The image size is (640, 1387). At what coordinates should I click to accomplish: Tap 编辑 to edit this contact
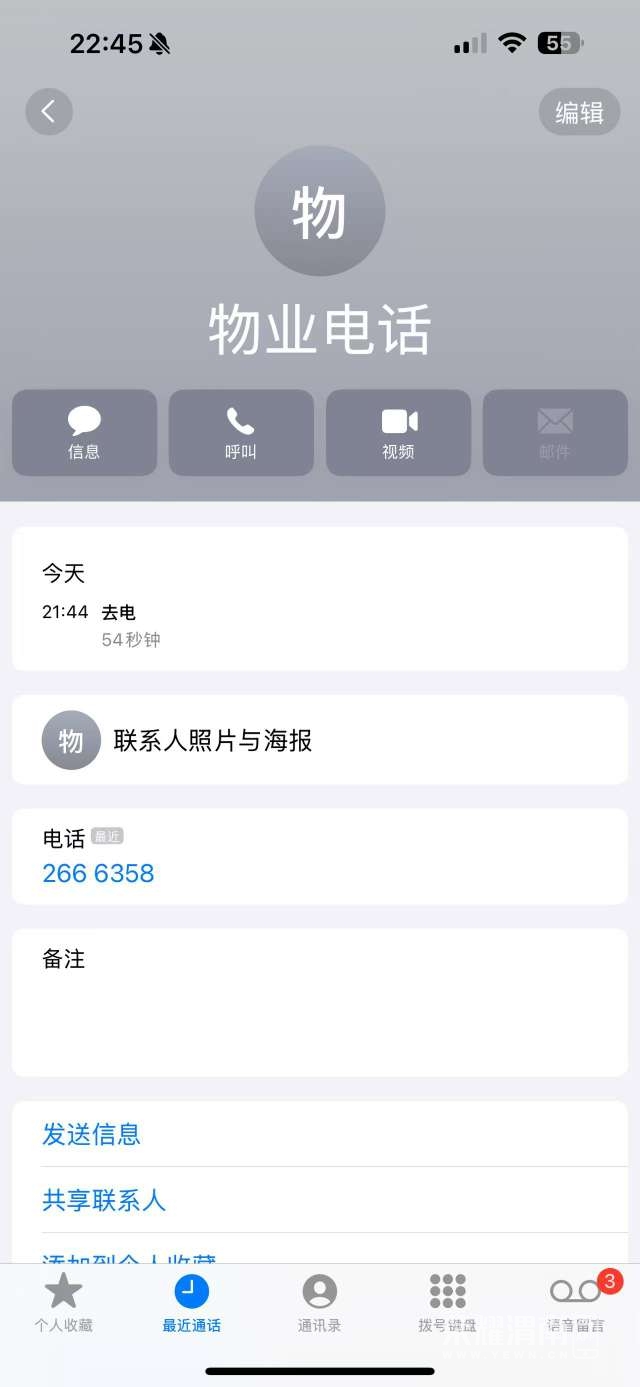[x=579, y=112]
